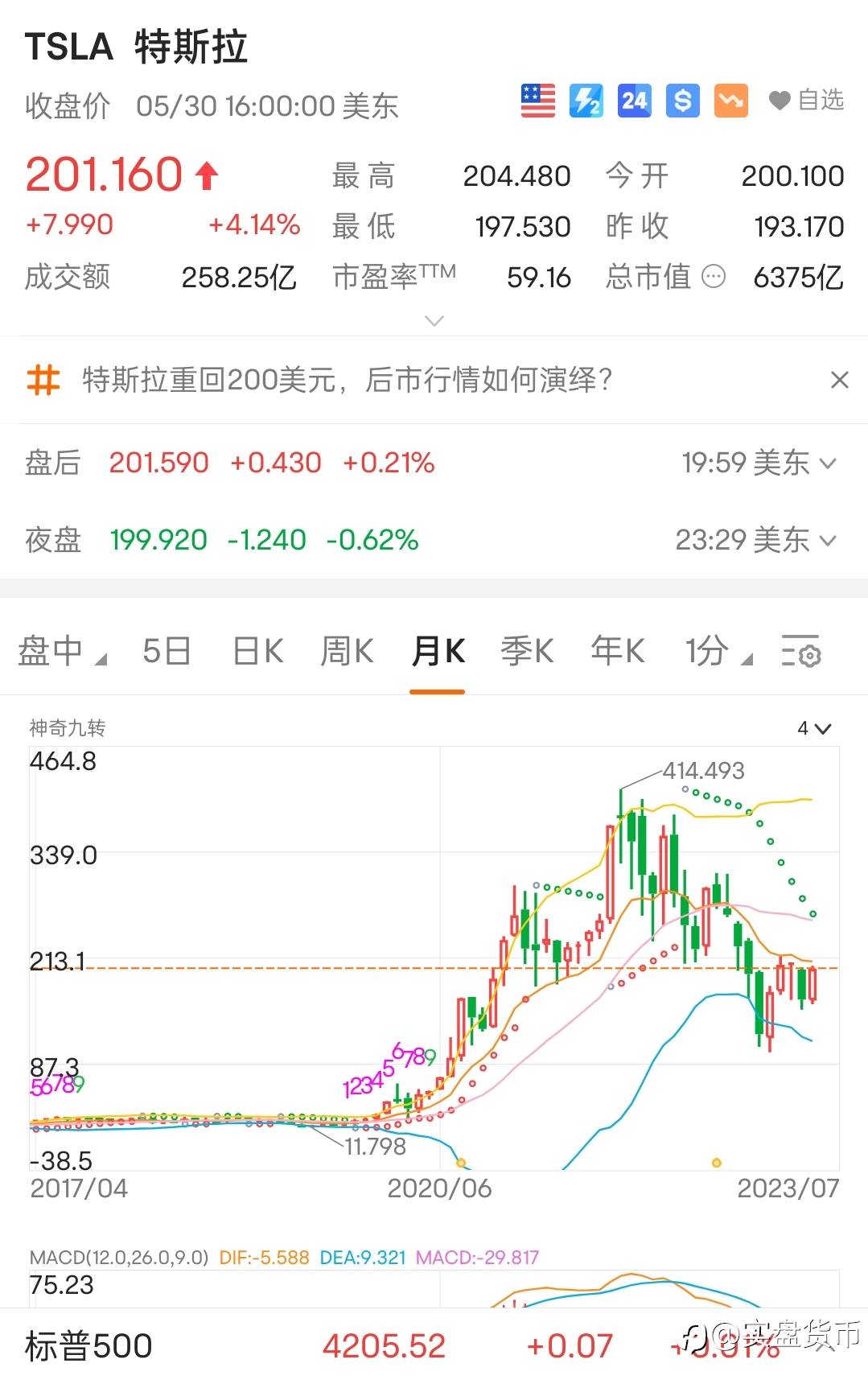Select the 月K chart tab
This screenshot has width=868, height=1384.
pyautogui.click(x=438, y=651)
